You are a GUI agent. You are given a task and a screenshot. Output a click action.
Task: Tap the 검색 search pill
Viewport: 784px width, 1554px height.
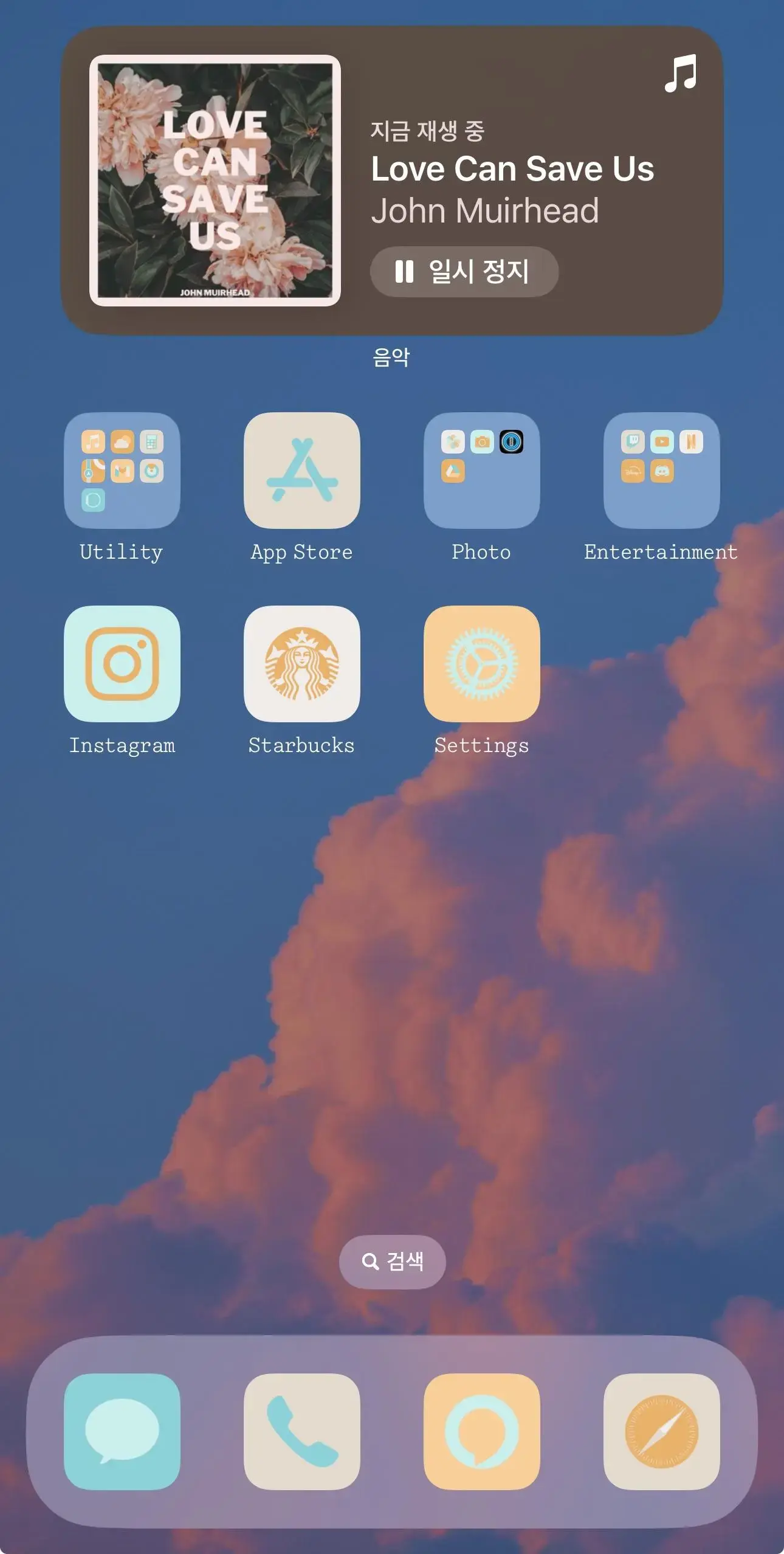(392, 1262)
